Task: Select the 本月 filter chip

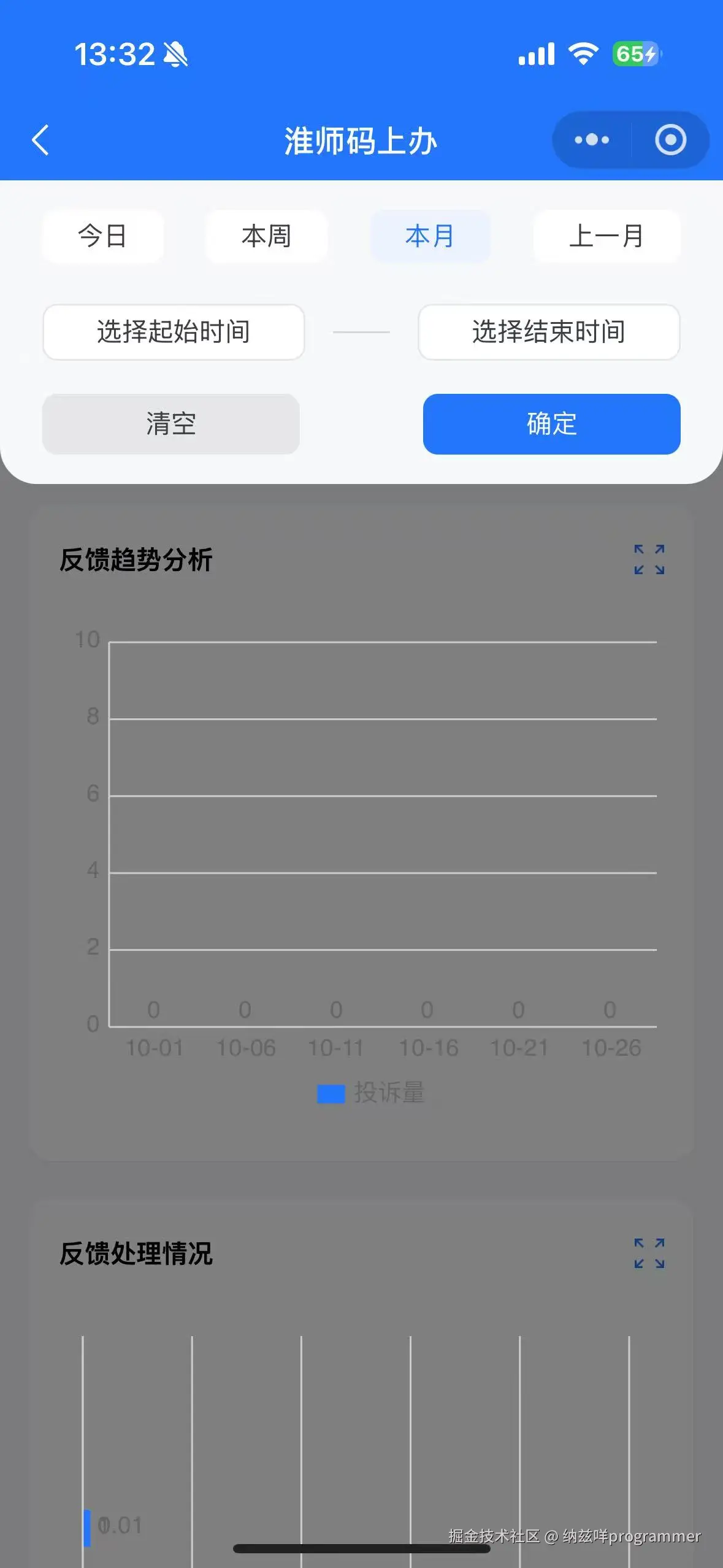Action: [x=430, y=236]
